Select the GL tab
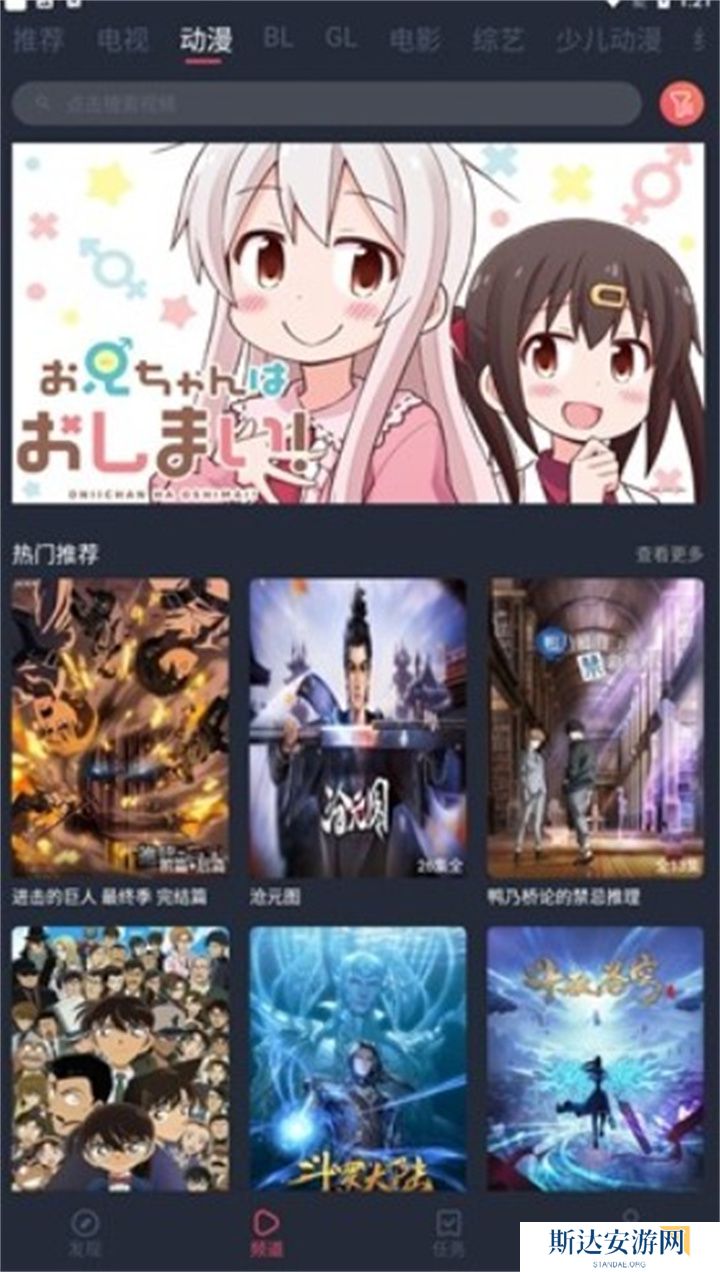720x1272 pixels. (x=341, y=38)
